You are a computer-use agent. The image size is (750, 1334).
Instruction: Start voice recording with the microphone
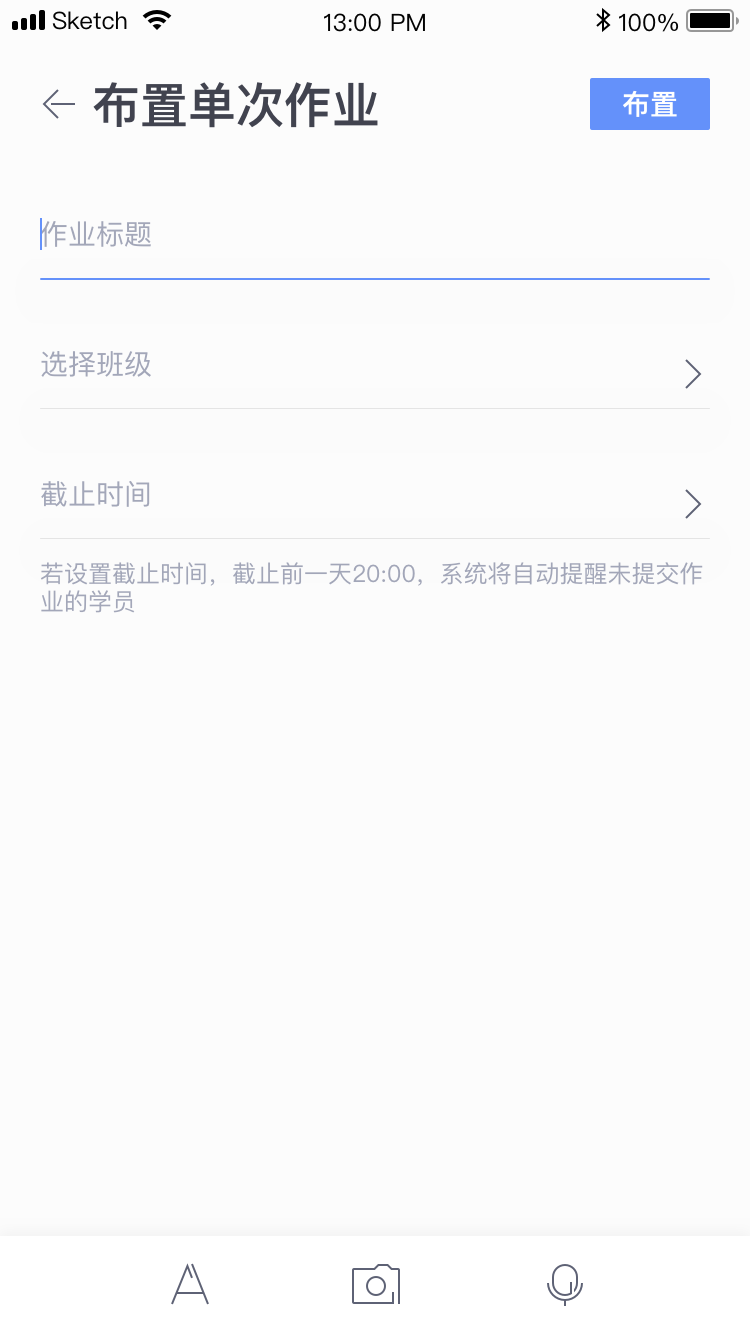click(565, 1284)
